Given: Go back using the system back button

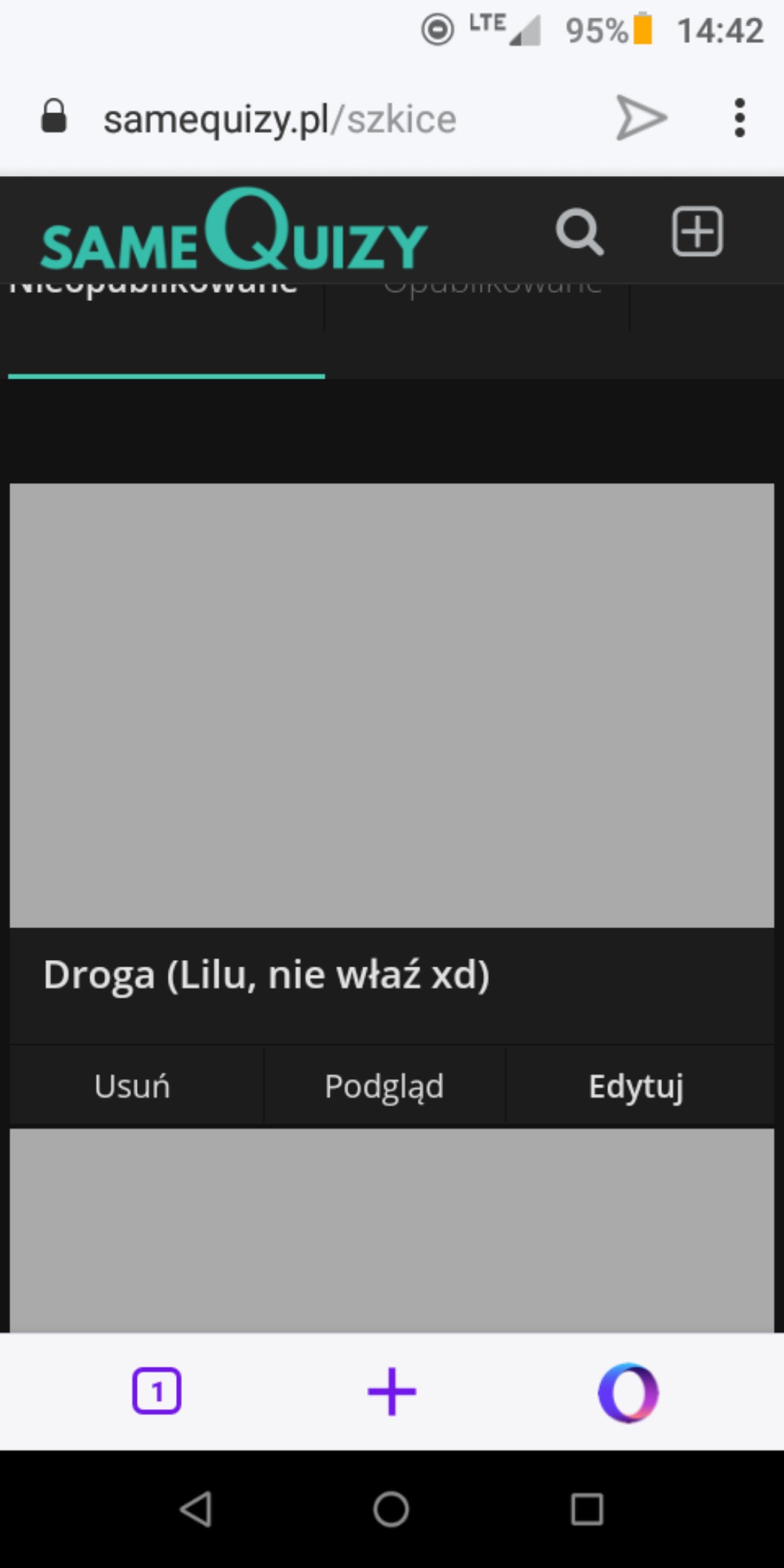Looking at the screenshot, I should point(196,1509).
